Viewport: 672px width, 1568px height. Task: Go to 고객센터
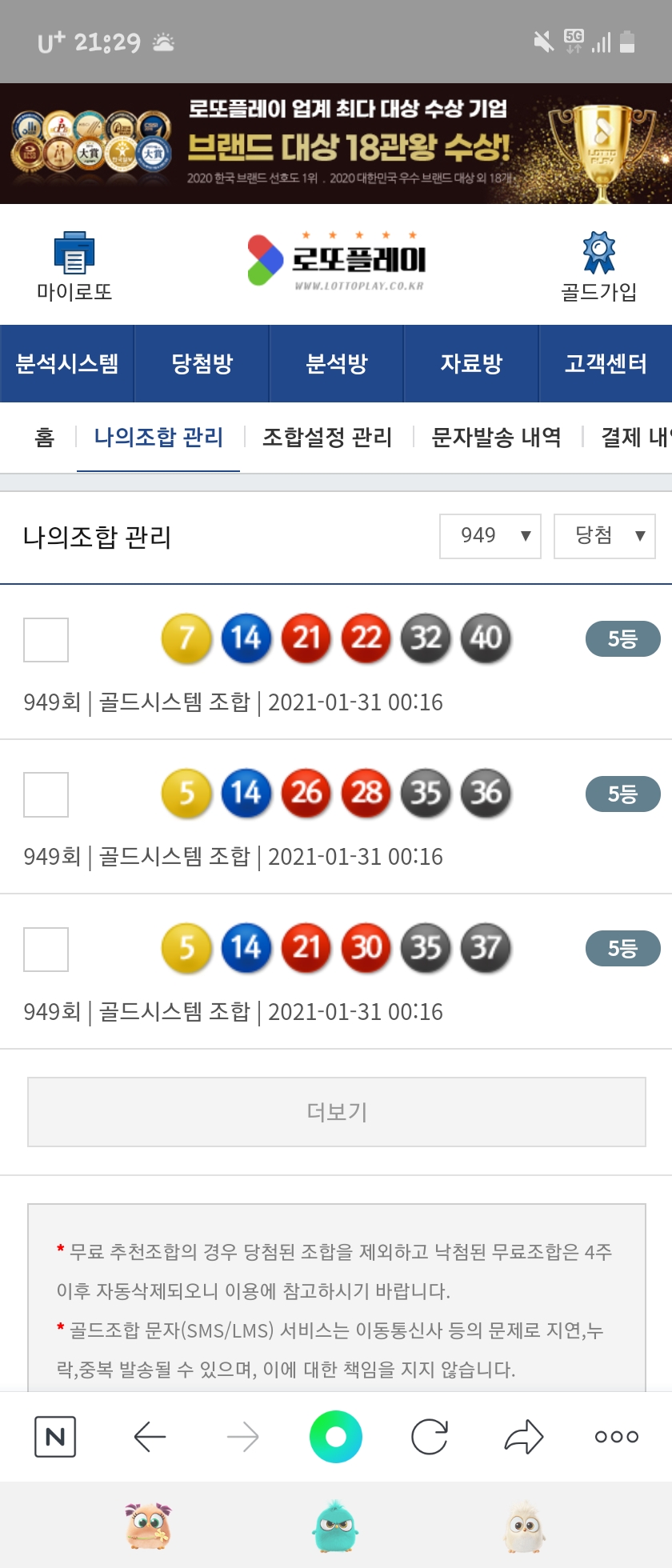click(x=606, y=364)
